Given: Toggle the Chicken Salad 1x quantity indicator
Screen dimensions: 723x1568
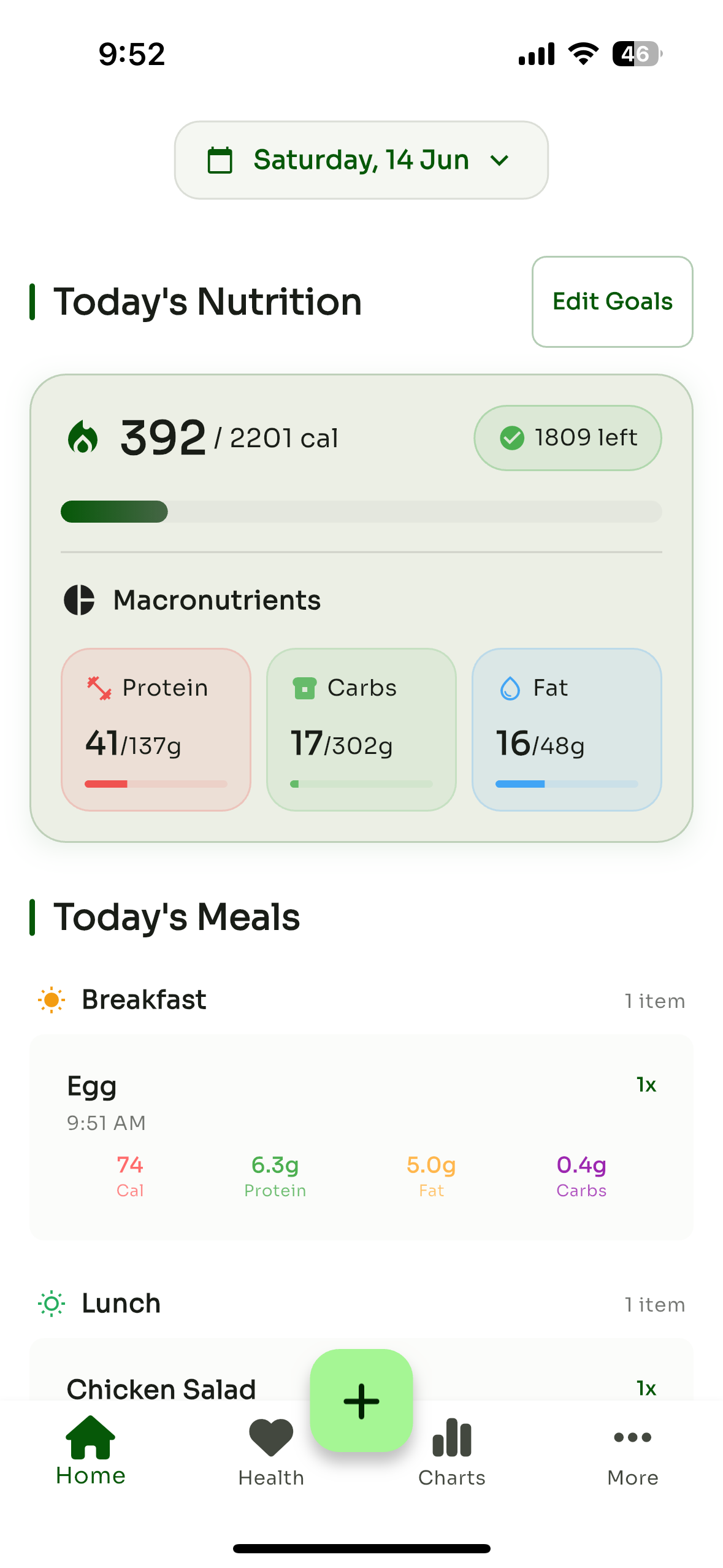Looking at the screenshot, I should click(645, 1388).
